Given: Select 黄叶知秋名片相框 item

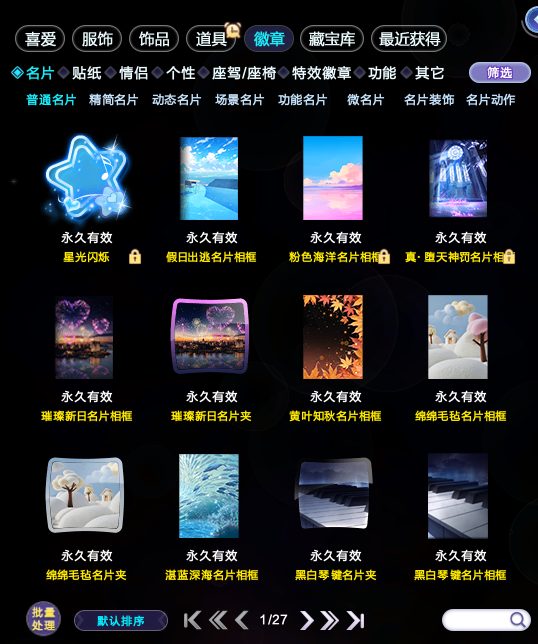Looking at the screenshot, I should point(333,337).
